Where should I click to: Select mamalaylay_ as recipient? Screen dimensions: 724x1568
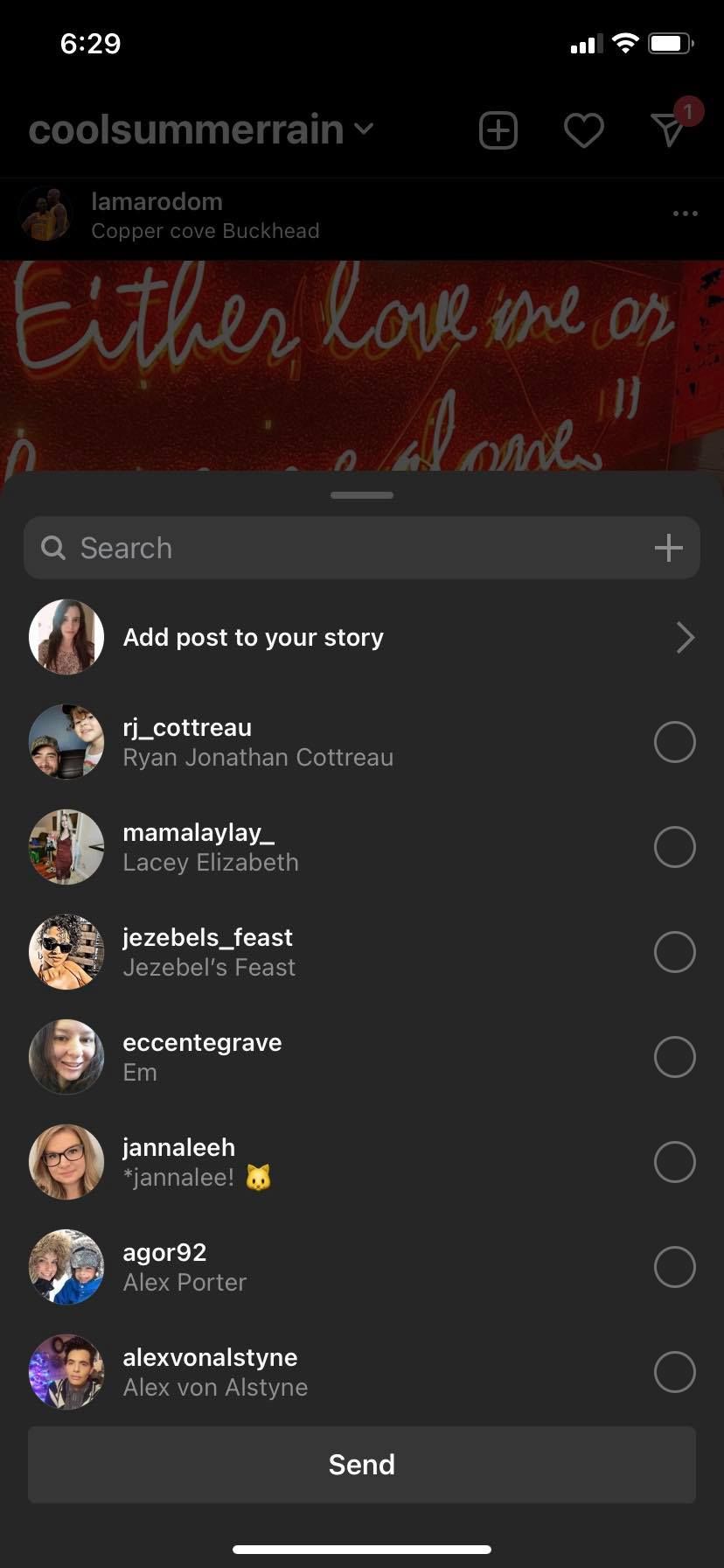tap(674, 847)
